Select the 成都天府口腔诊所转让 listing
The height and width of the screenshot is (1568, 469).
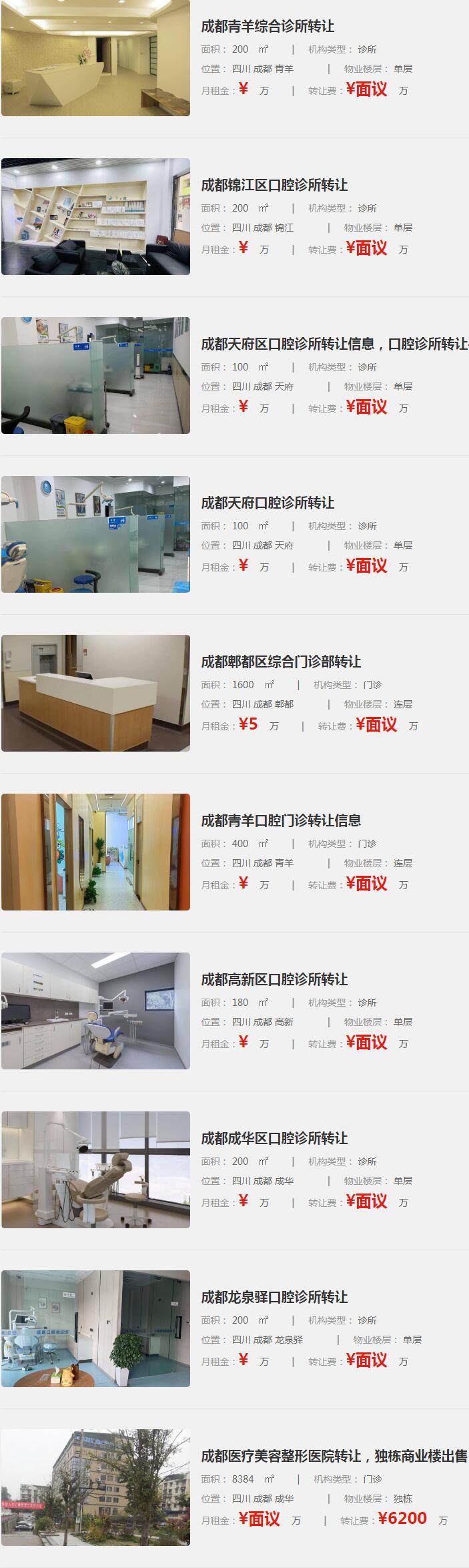point(268,503)
